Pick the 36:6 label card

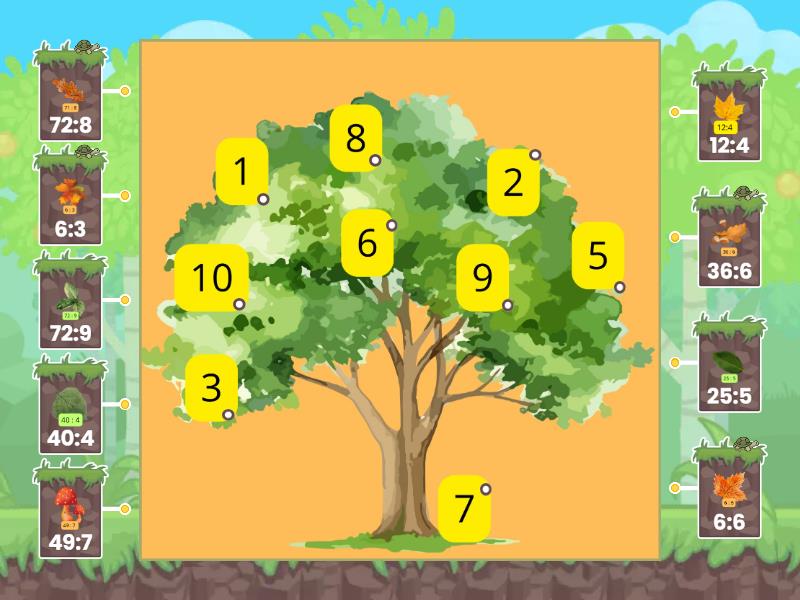pyautogui.click(x=729, y=240)
